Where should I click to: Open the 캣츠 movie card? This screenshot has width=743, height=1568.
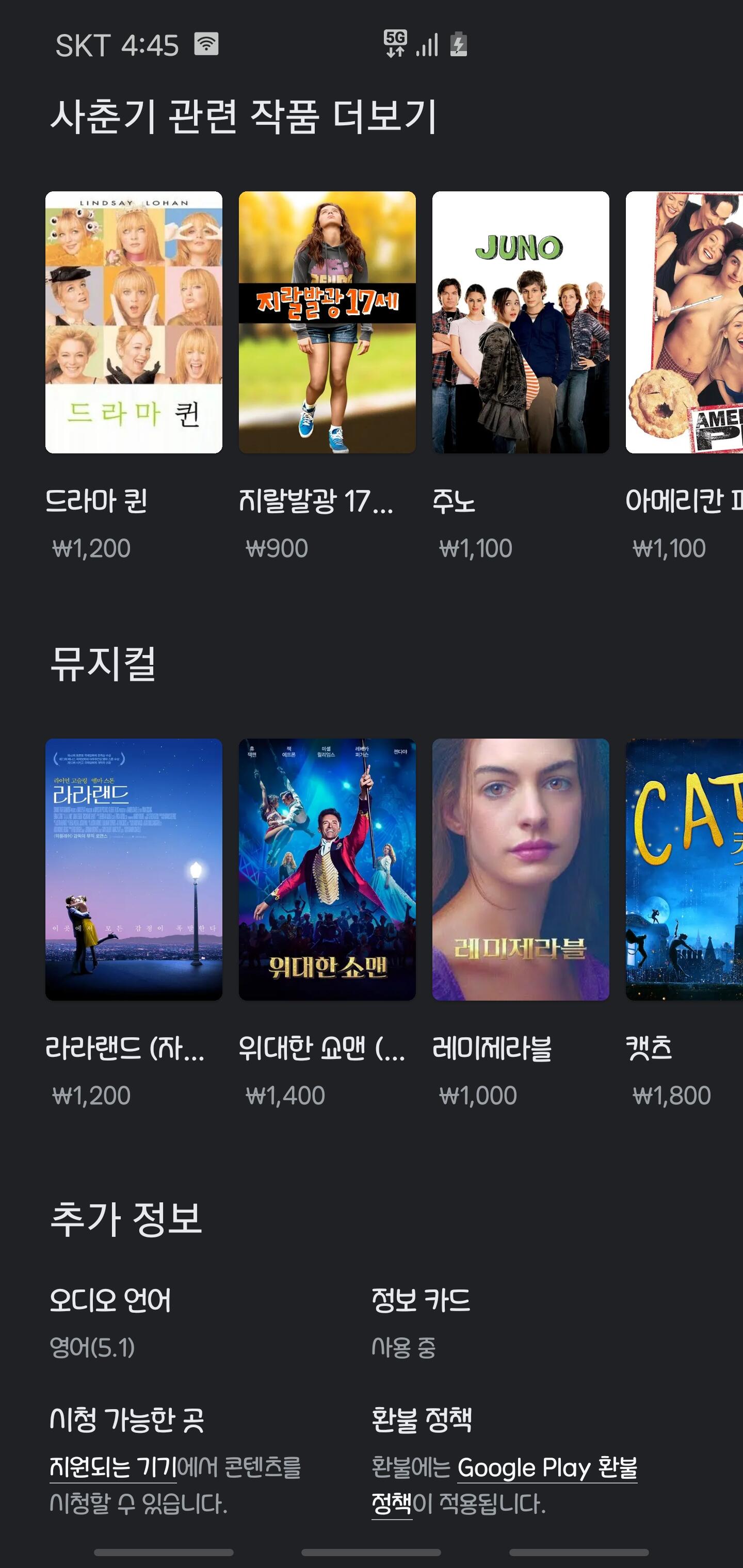(x=684, y=869)
